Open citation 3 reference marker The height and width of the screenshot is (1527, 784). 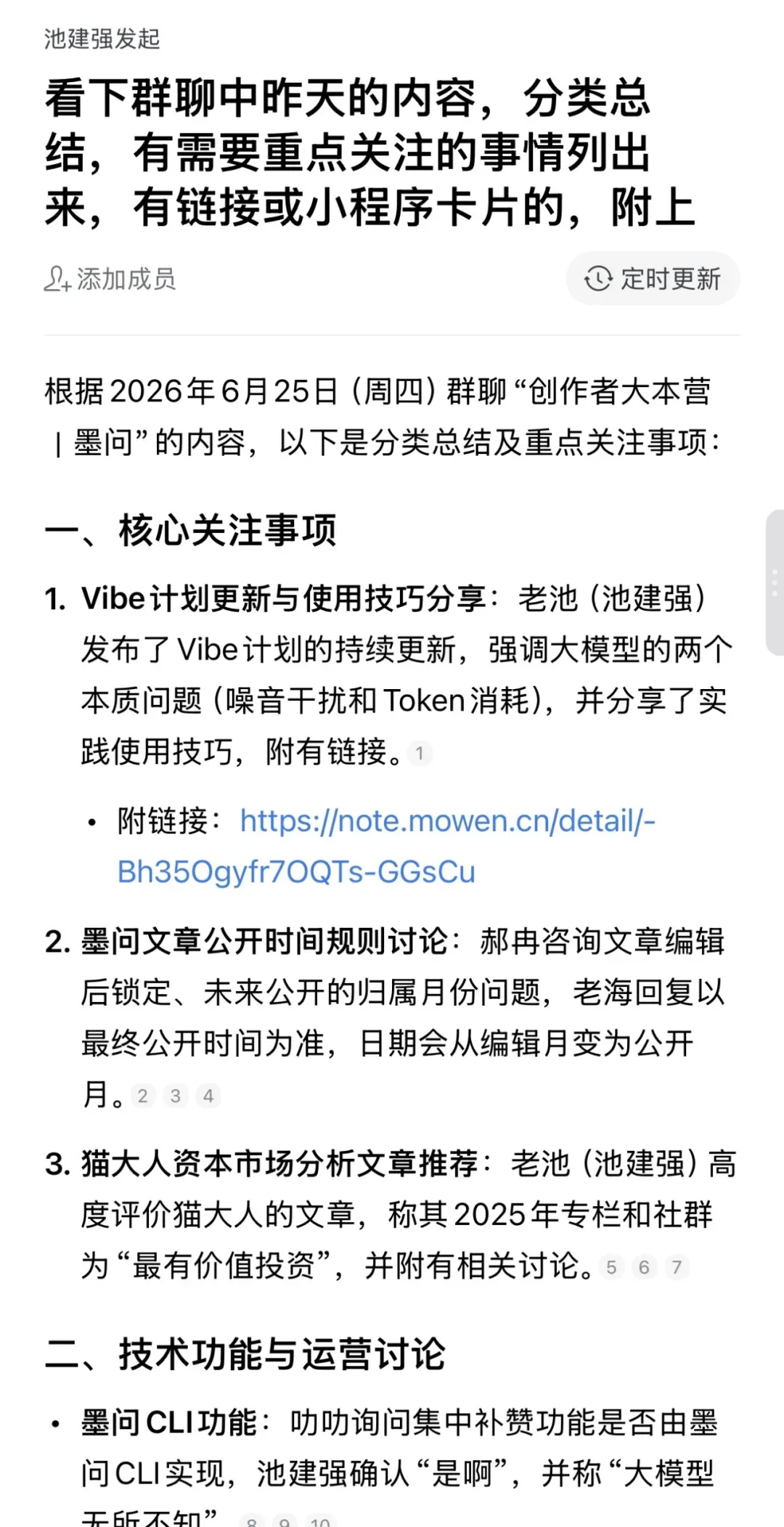click(175, 1096)
